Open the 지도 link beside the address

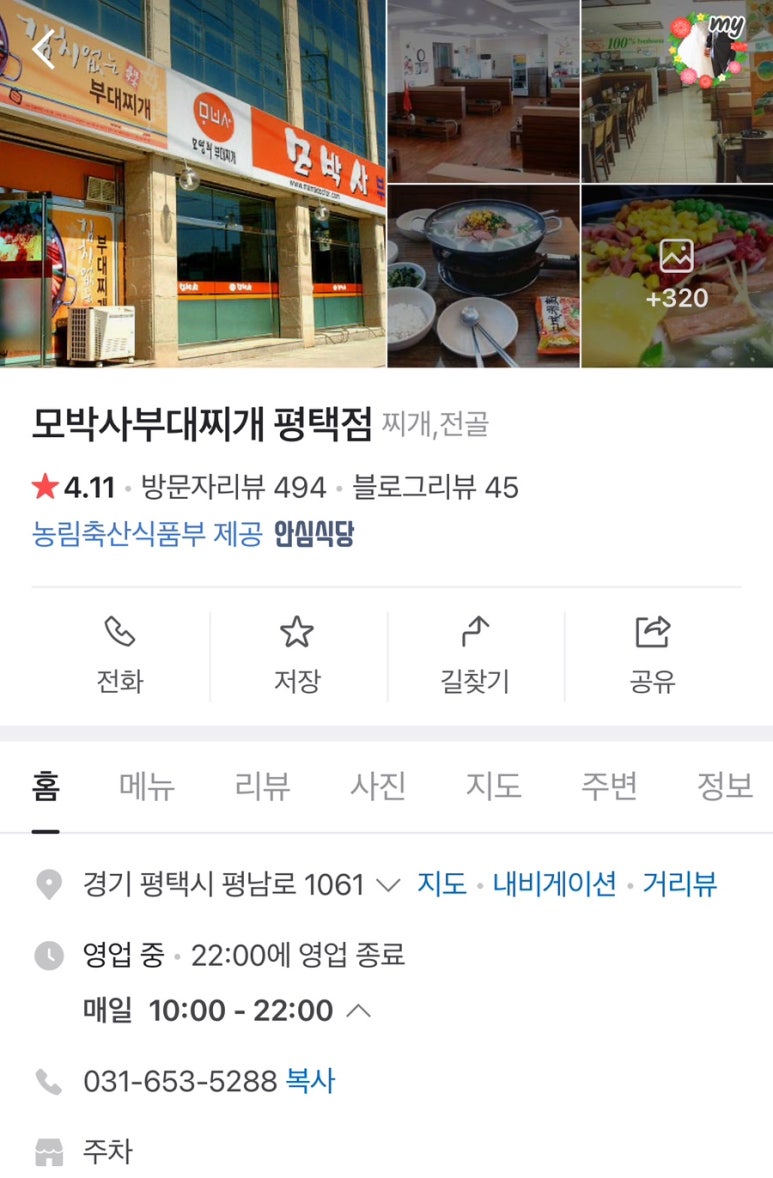click(441, 884)
